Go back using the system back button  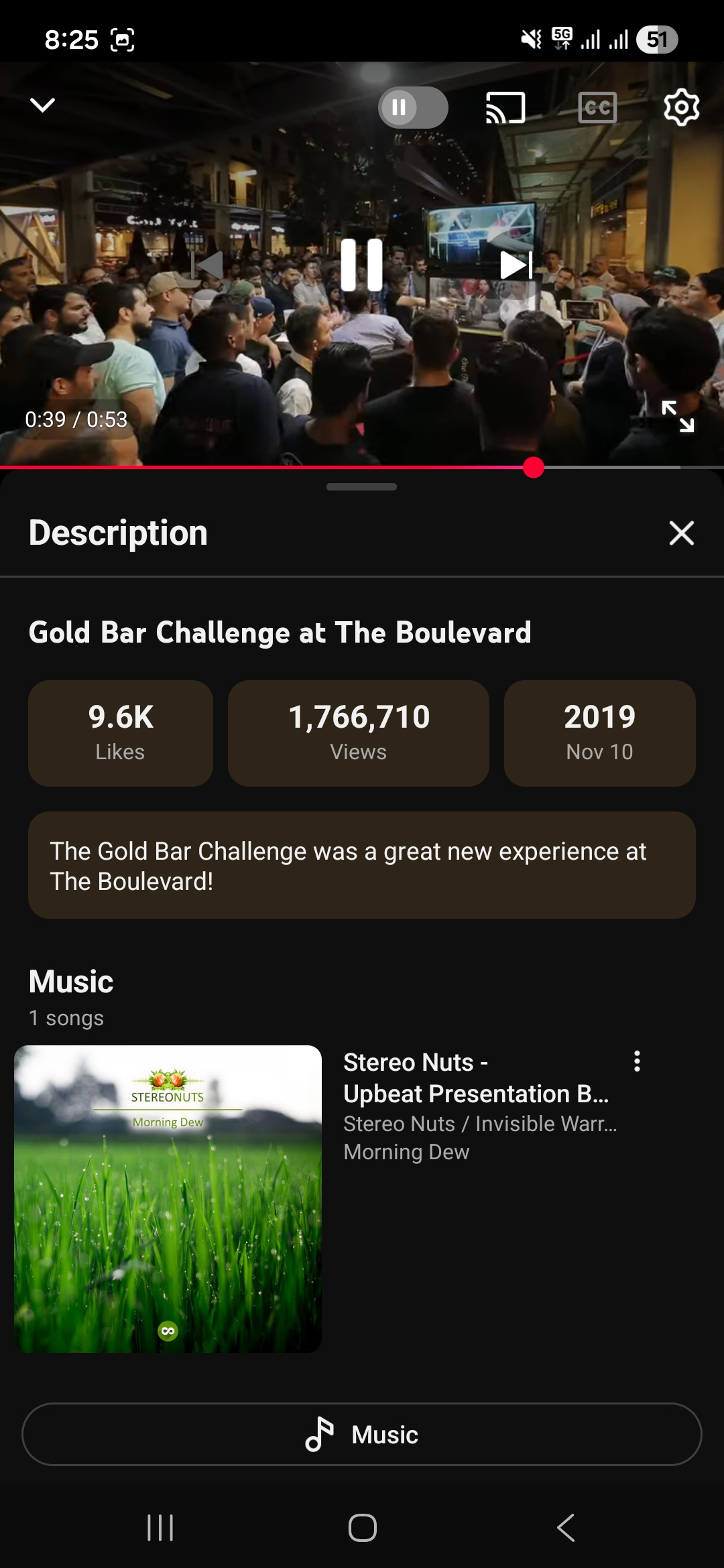pyautogui.click(x=566, y=1528)
